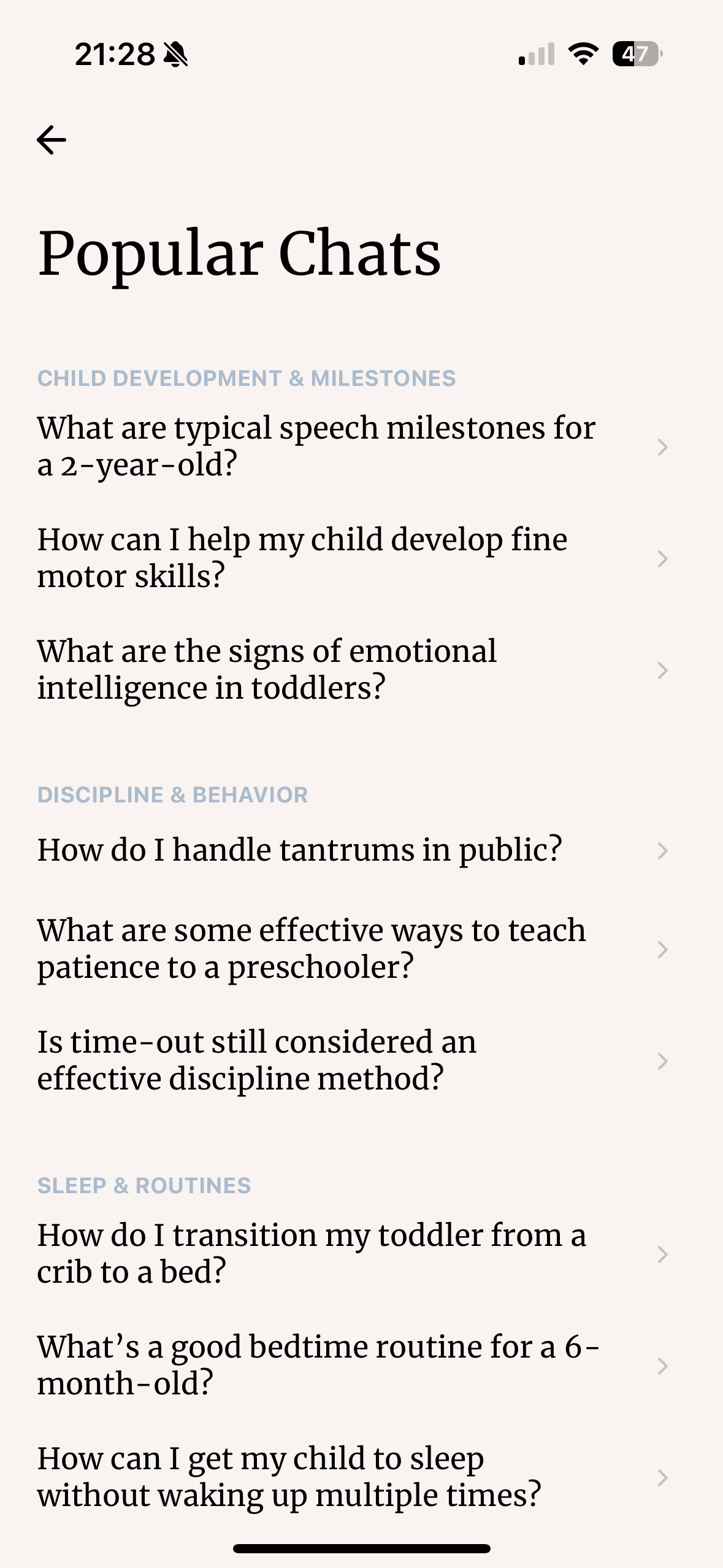
Task: Select the time-out discipline method question
Action: (x=361, y=1061)
